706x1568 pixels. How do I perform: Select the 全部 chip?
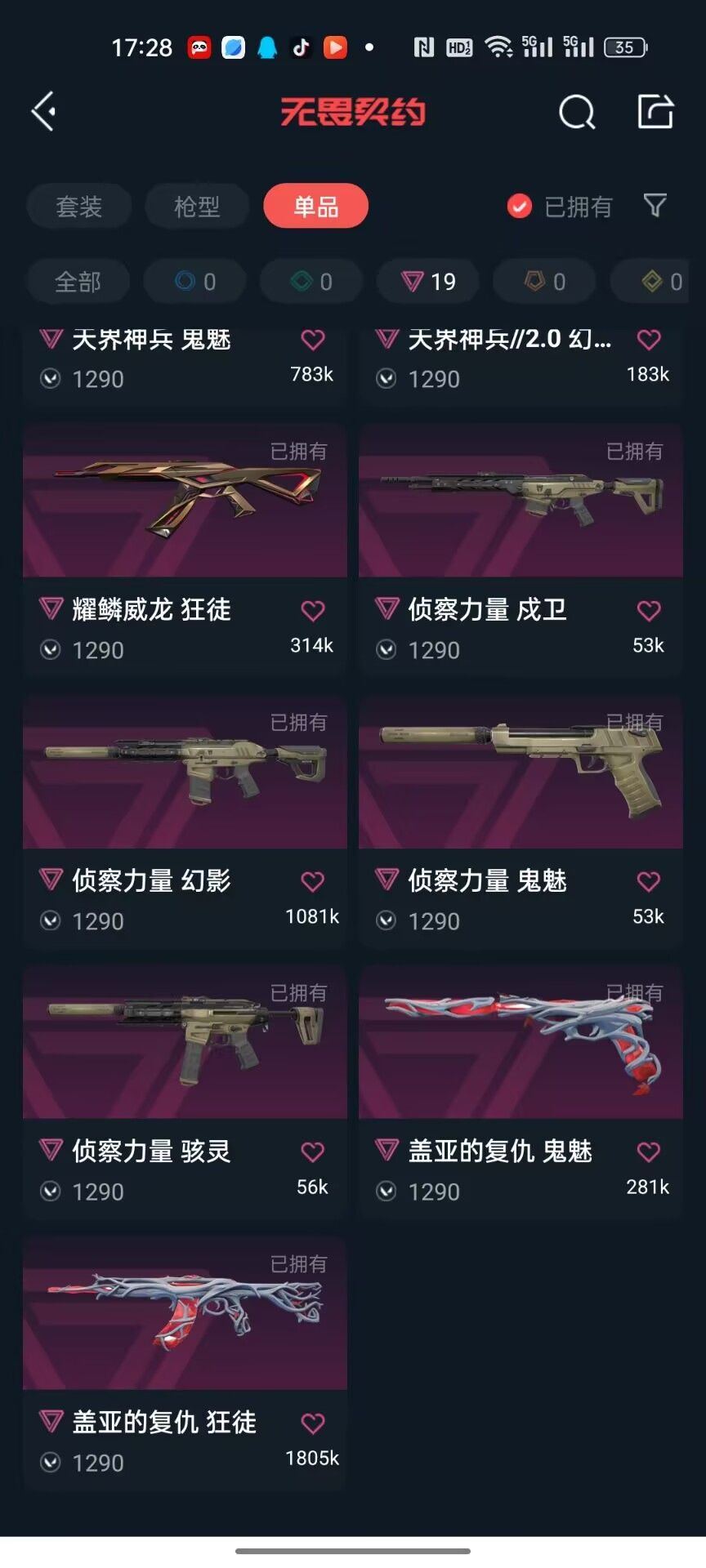pos(78,282)
